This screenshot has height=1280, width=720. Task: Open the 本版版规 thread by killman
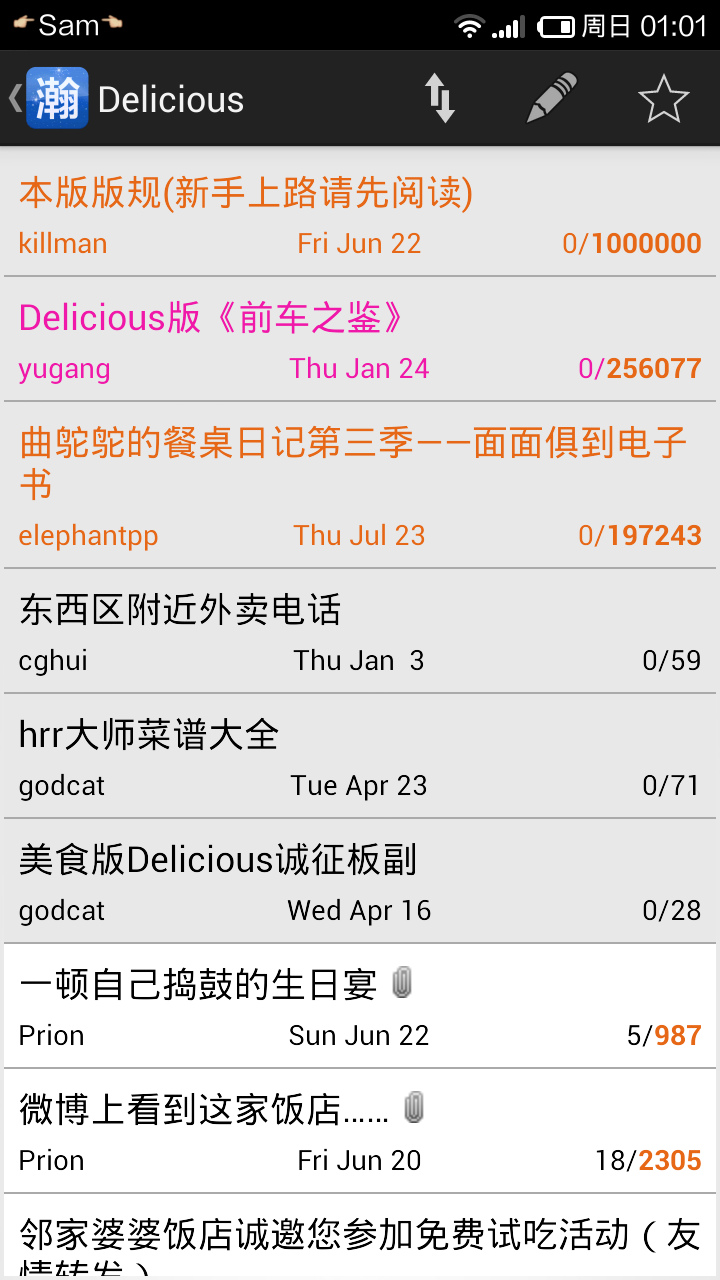click(x=360, y=213)
